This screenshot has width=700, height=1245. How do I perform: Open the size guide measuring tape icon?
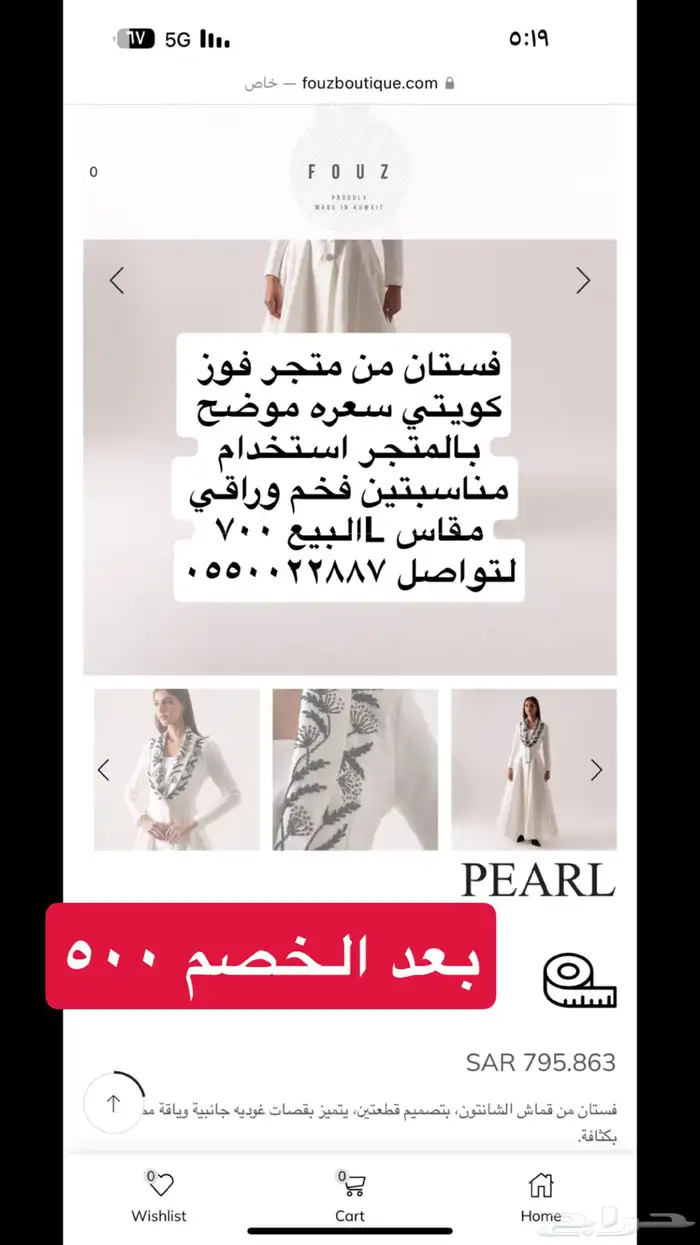click(580, 981)
